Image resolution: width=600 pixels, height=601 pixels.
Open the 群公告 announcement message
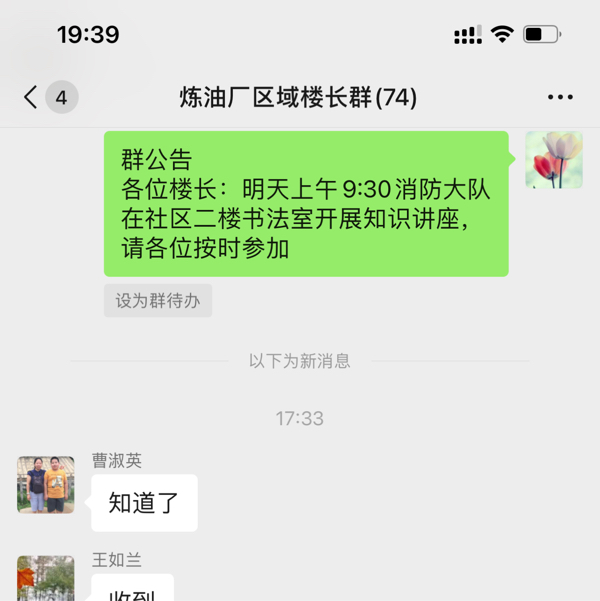[x=306, y=204]
